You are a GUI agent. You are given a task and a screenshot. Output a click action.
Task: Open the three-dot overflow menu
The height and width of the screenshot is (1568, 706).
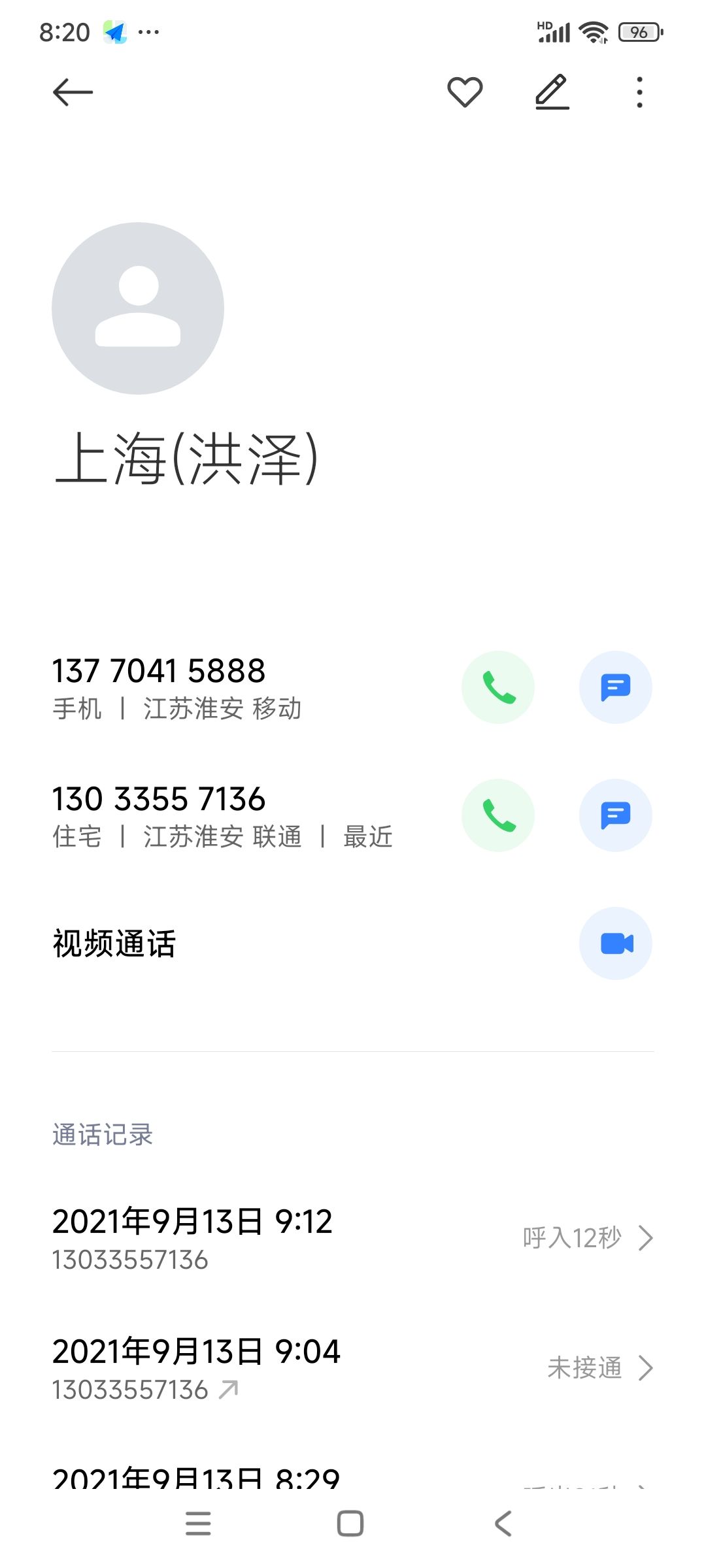tap(639, 92)
